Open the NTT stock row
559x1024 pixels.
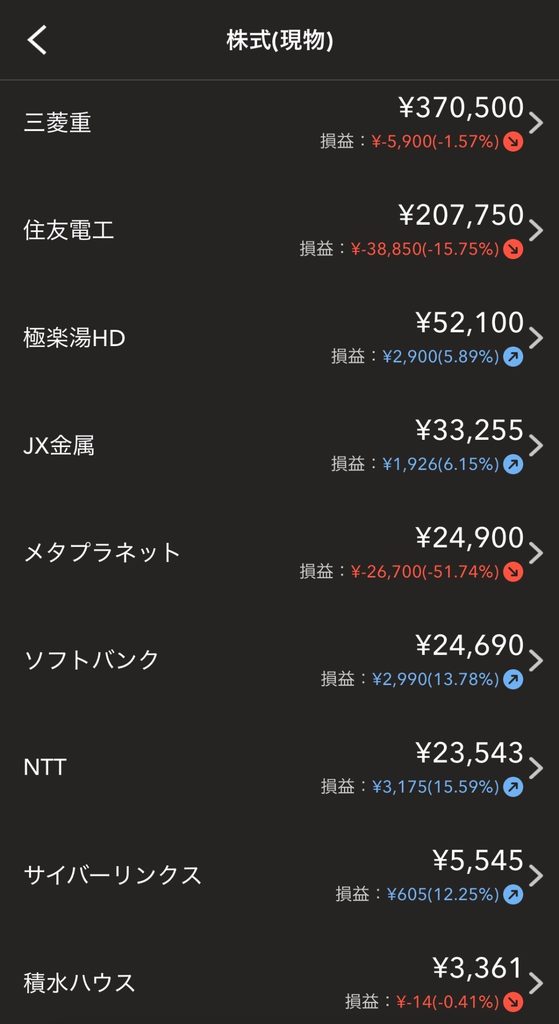280,768
